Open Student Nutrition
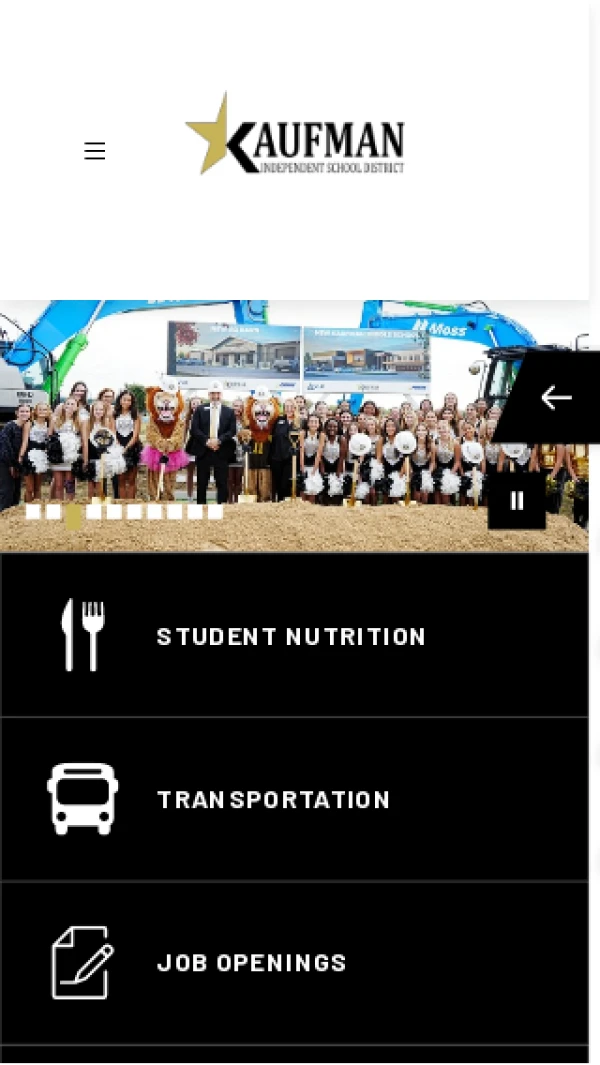600x1065 pixels. coord(291,636)
